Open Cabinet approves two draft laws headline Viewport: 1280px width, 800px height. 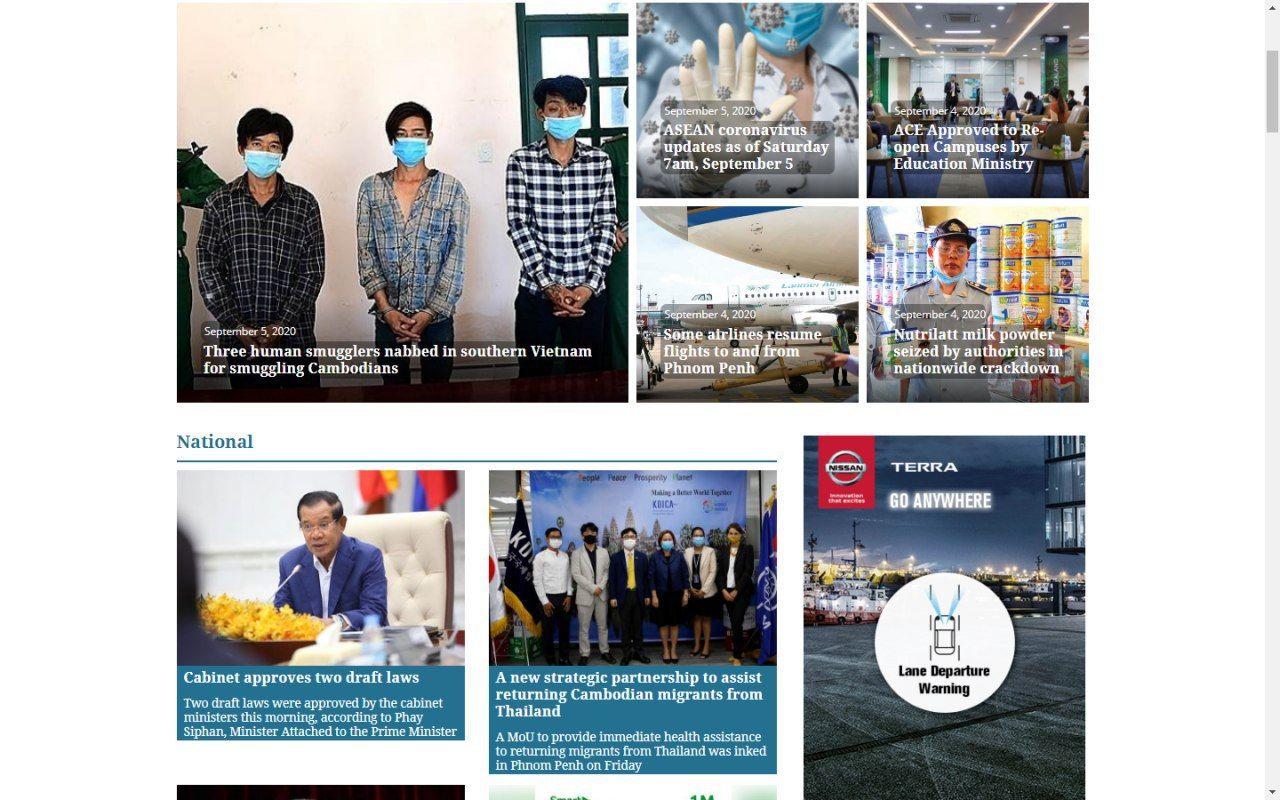click(x=301, y=678)
